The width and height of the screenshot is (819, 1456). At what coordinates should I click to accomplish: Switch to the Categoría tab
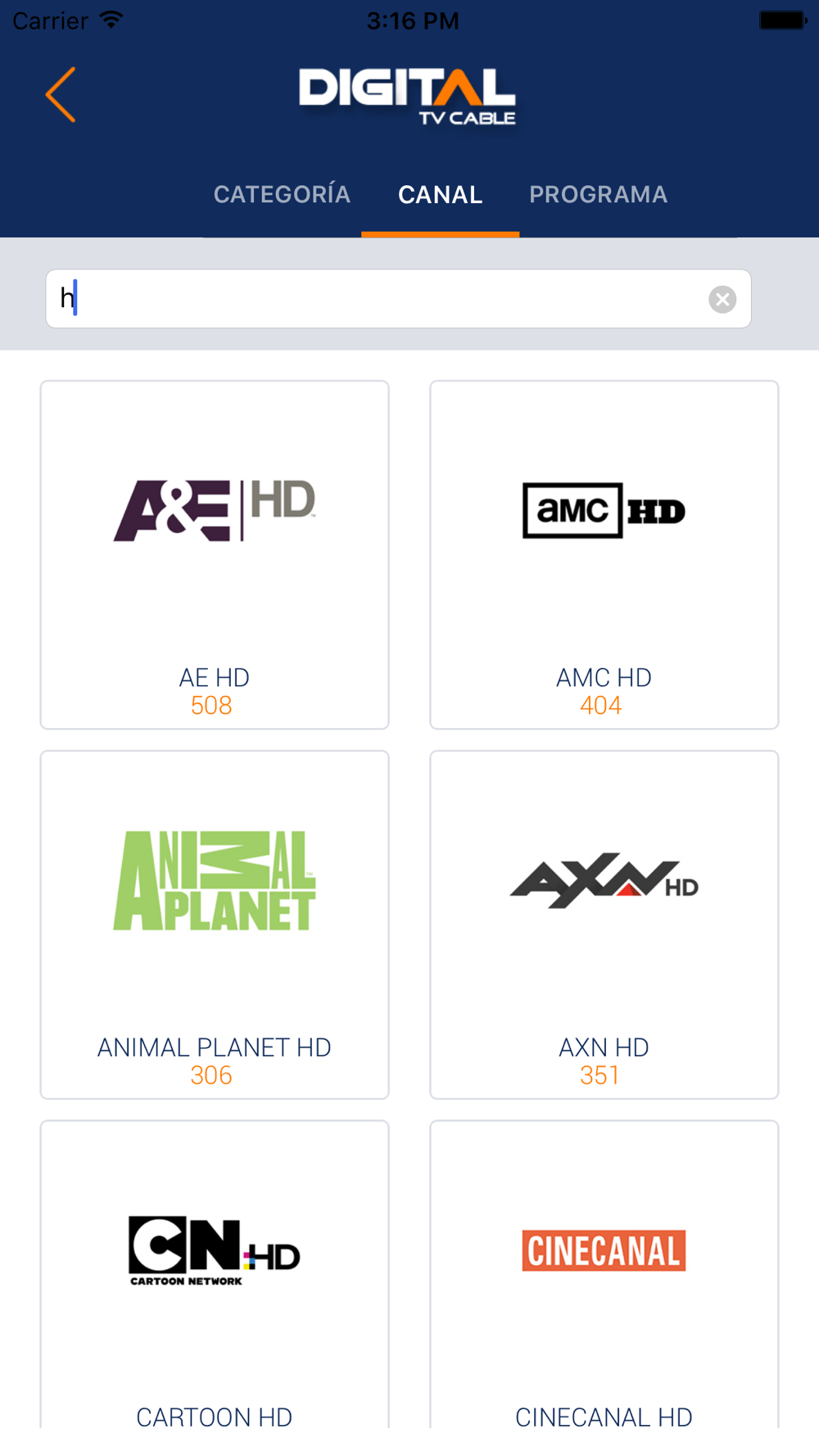[x=282, y=194]
